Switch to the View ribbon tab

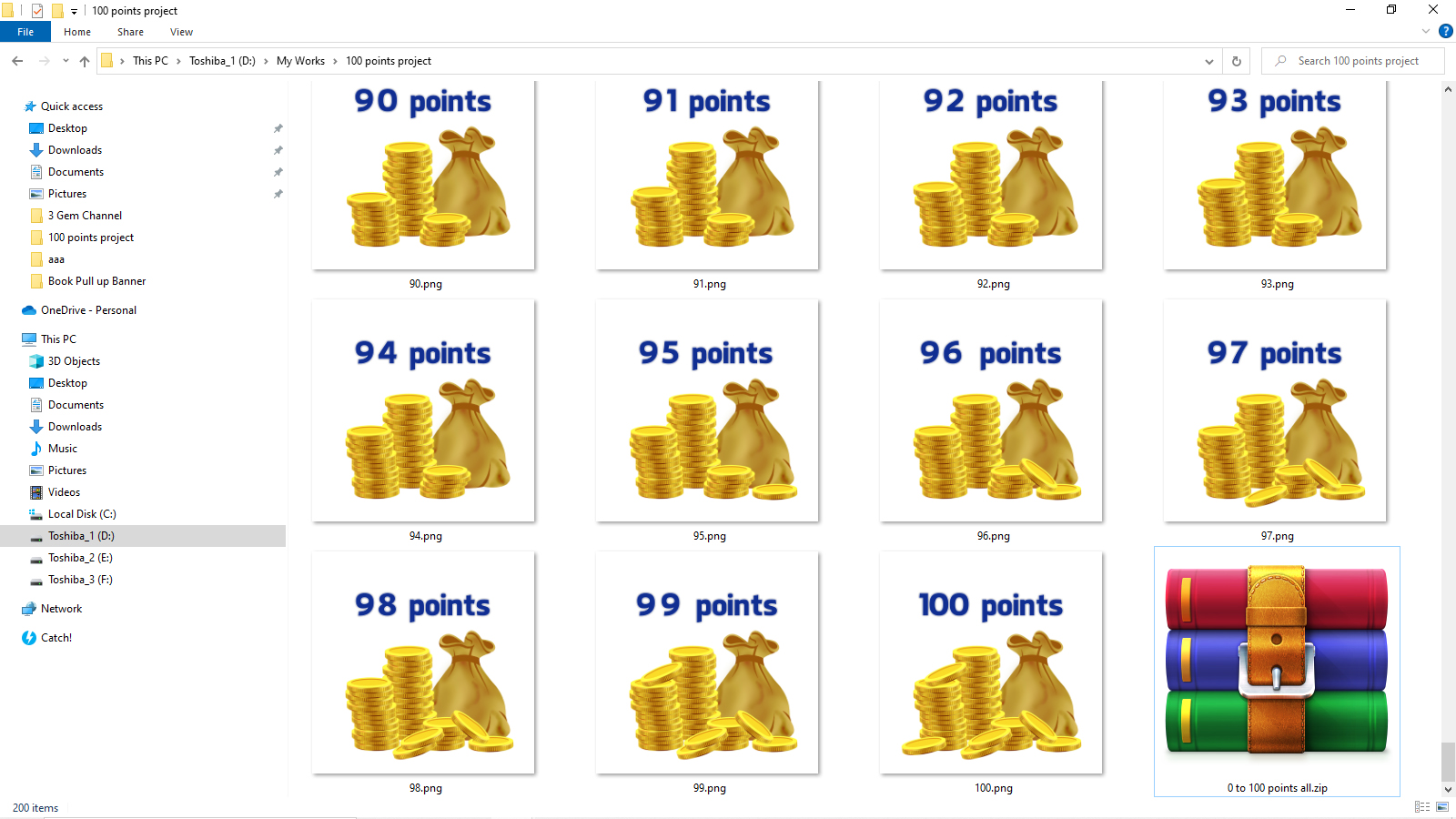click(181, 32)
